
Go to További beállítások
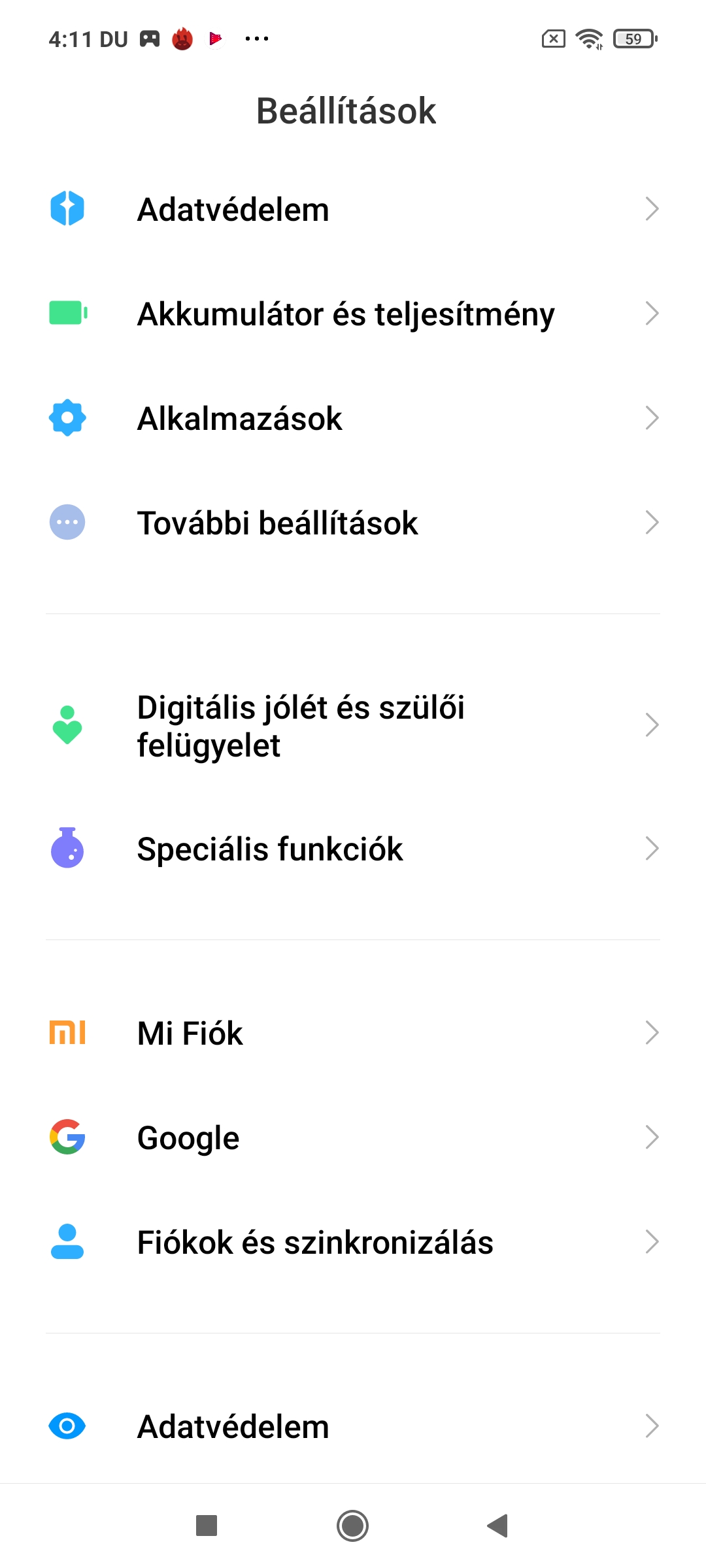[353, 523]
